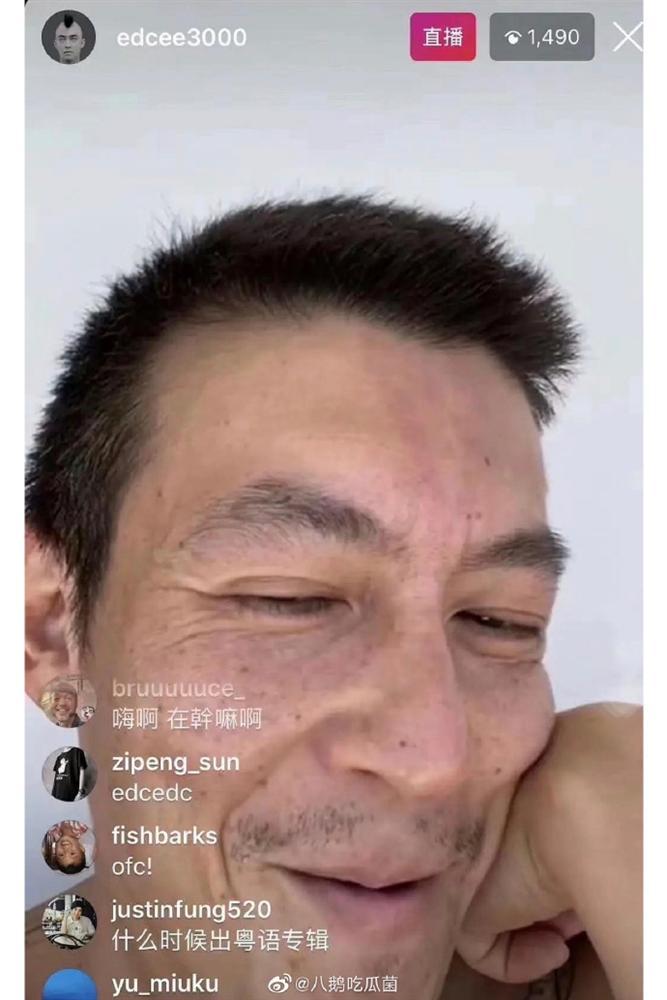Open edcee3000's profile avatar

(68, 38)
